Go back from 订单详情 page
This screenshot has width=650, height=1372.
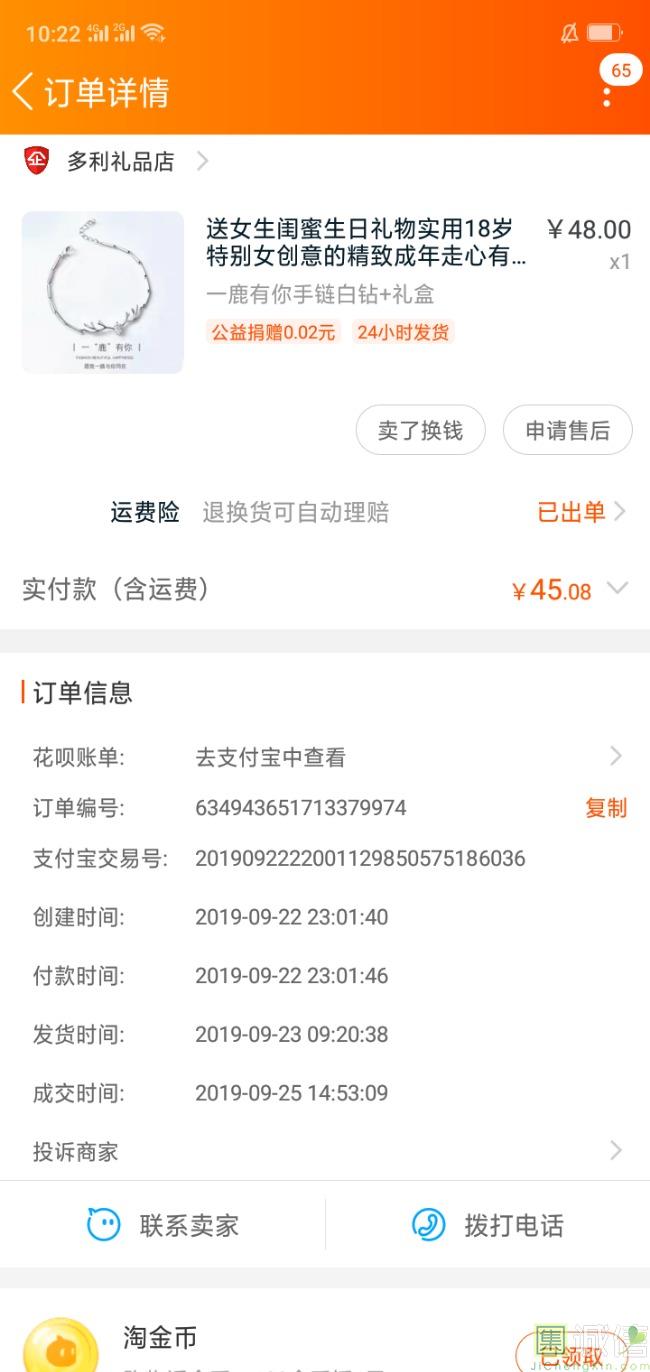pyautogui.click(x=24, y=92)
